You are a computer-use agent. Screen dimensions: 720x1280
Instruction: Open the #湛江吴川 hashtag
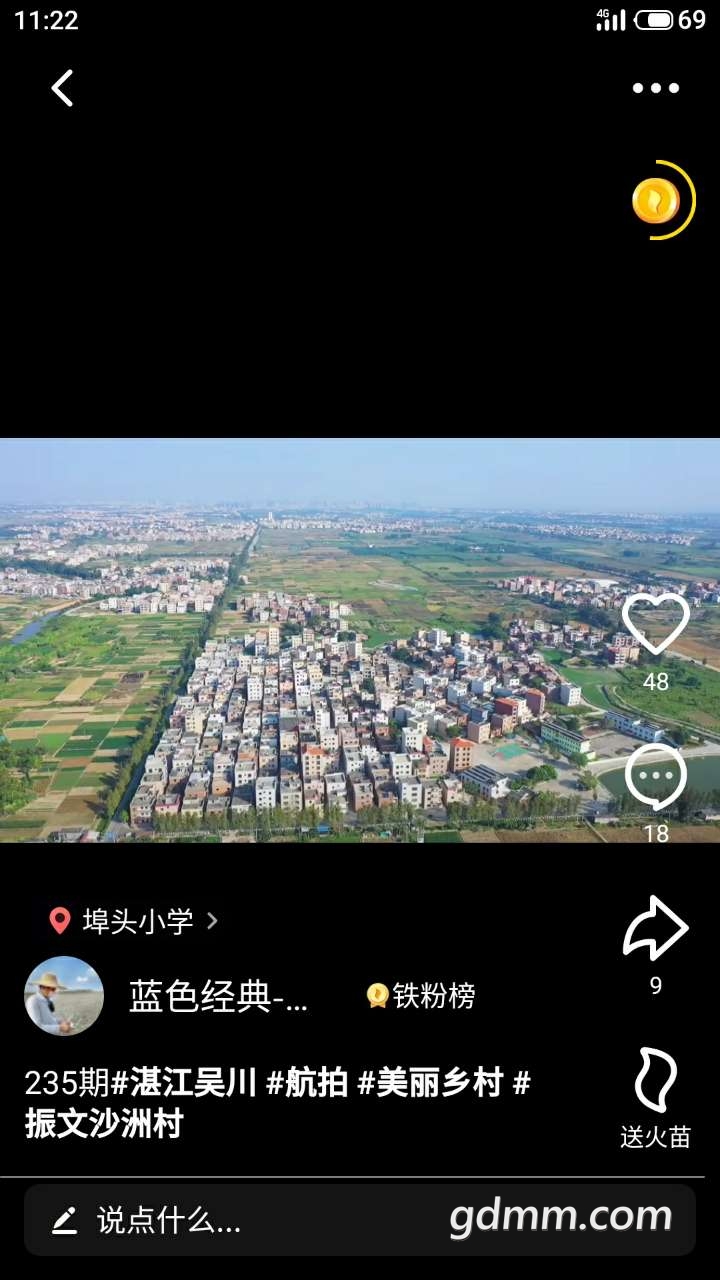[x=184, y=1083]
